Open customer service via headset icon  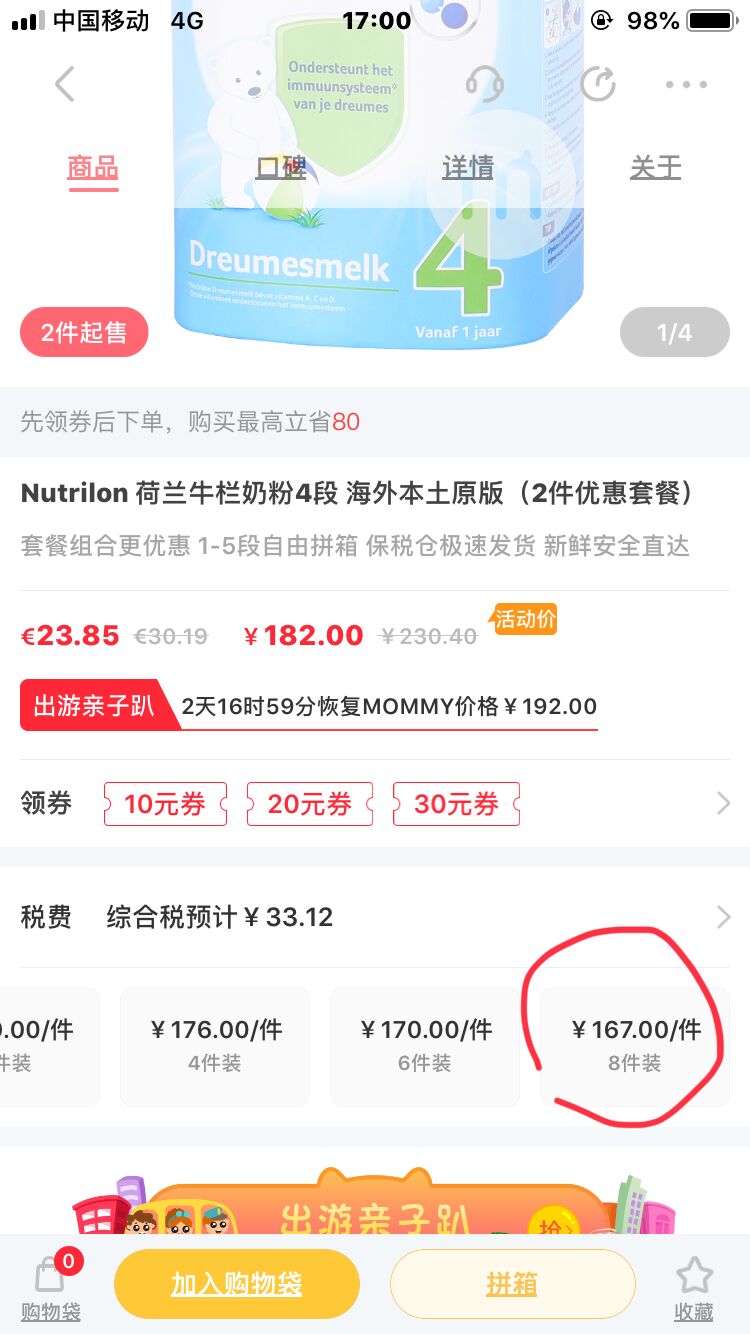(486, 85)
